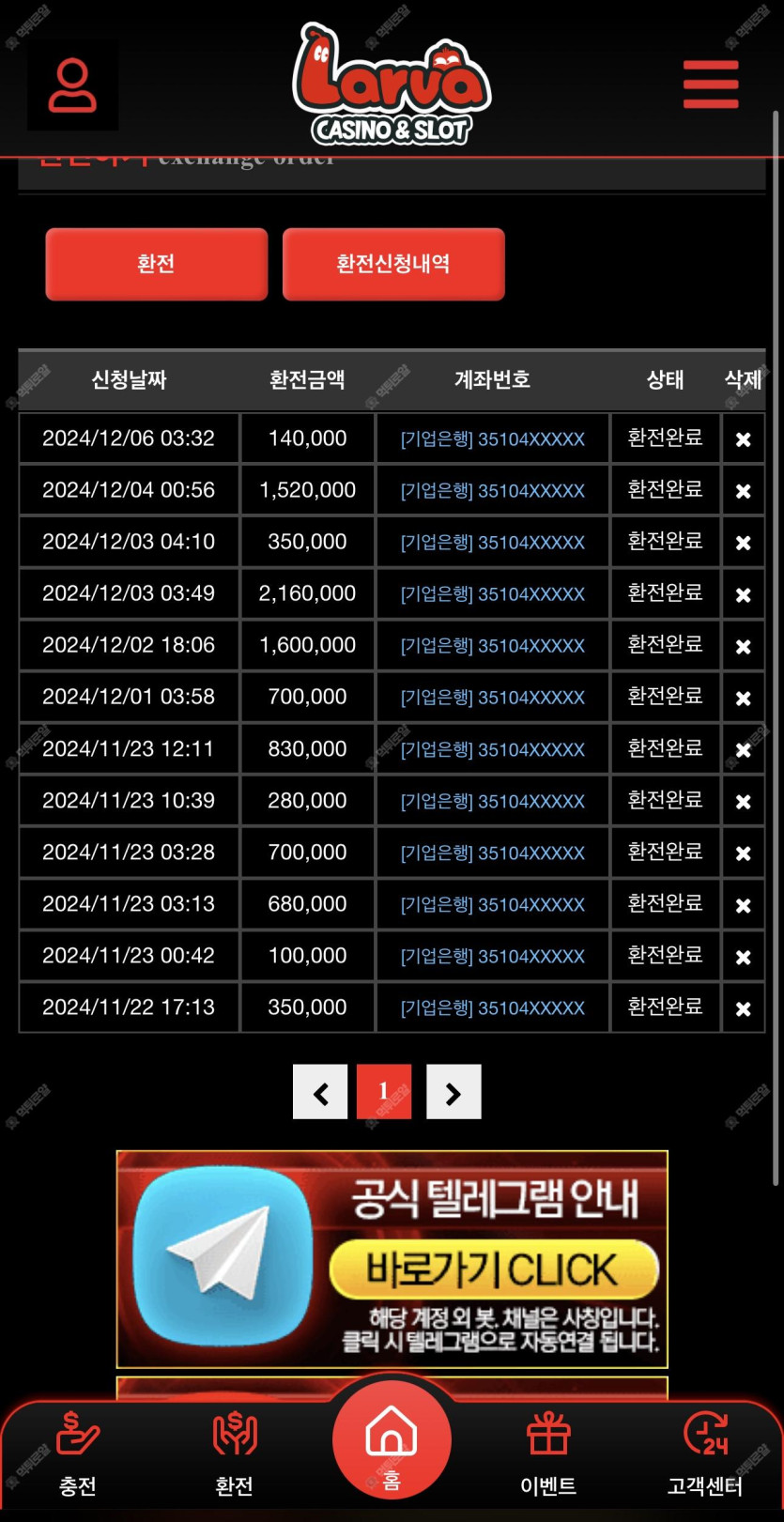Image resolution: width=784 pixels, height=1522 pixels.
Task: Switch to the 충전 tab
Action: click(x=78, y=1454)
